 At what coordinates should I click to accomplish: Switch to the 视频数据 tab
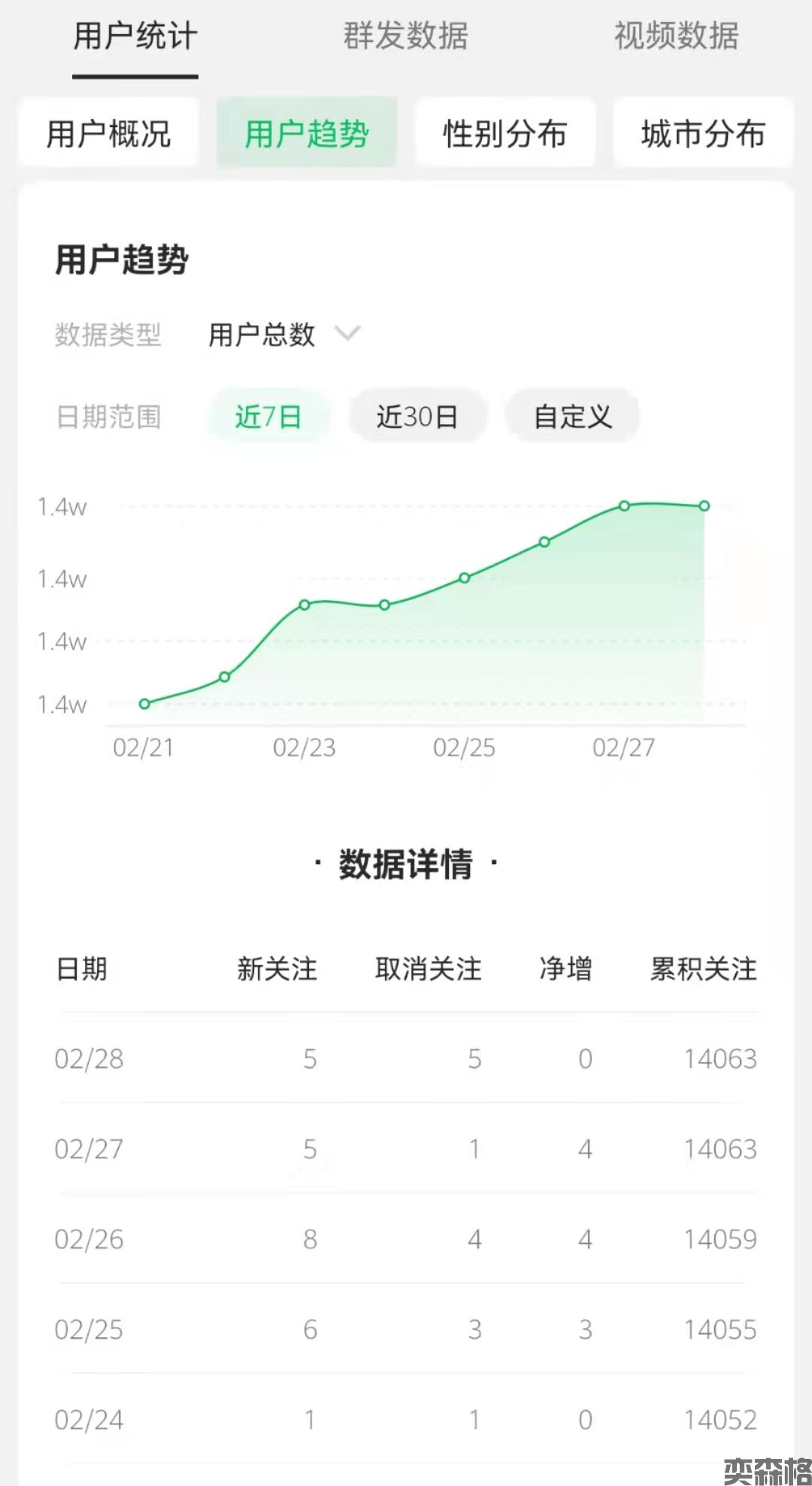(x=676, y=36)
